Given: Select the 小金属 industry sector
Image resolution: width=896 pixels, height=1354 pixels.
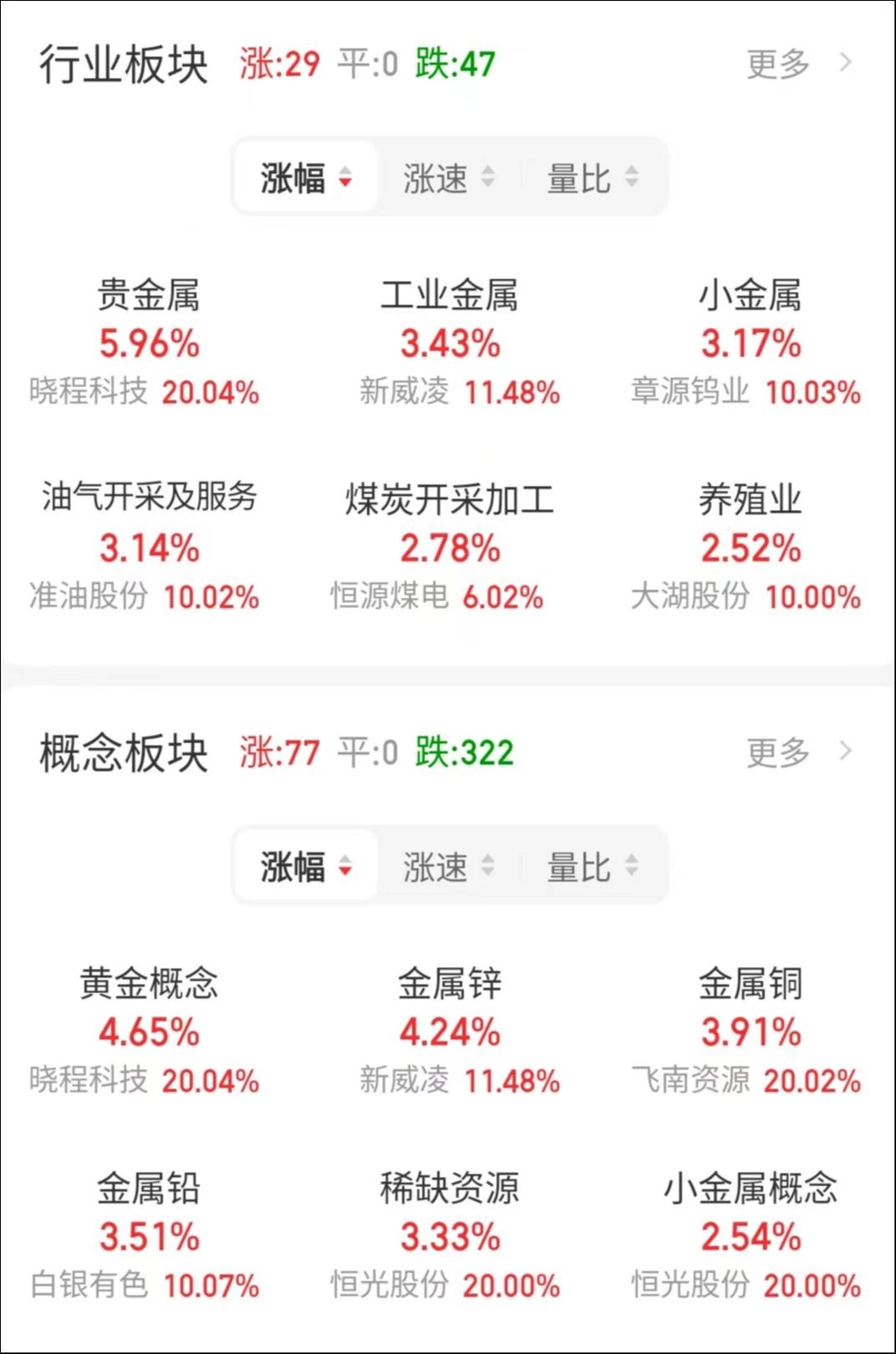Looking at the screenshot, I should [750, 343].
